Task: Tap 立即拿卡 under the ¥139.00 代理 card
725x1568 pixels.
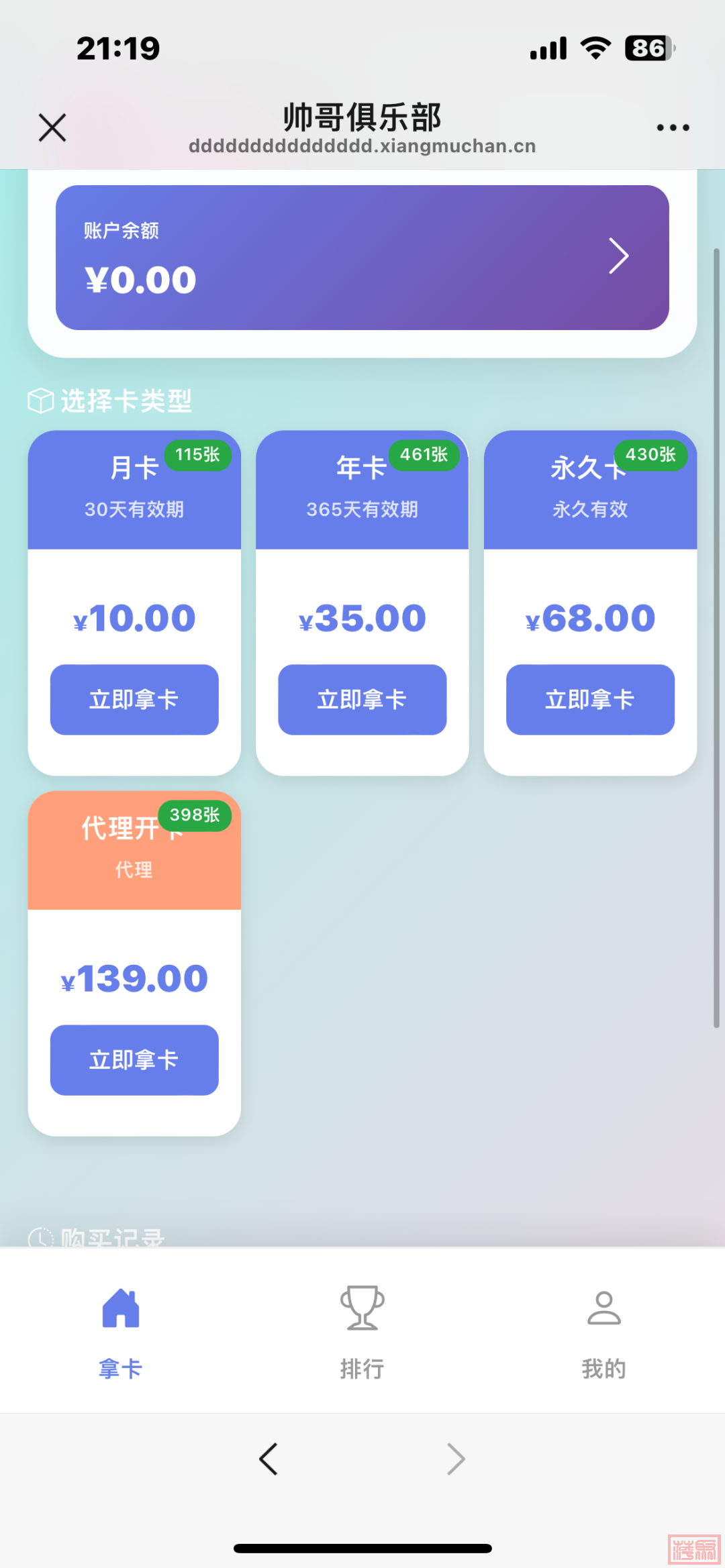Action: pyautogui.click(x=134, y=1059)
